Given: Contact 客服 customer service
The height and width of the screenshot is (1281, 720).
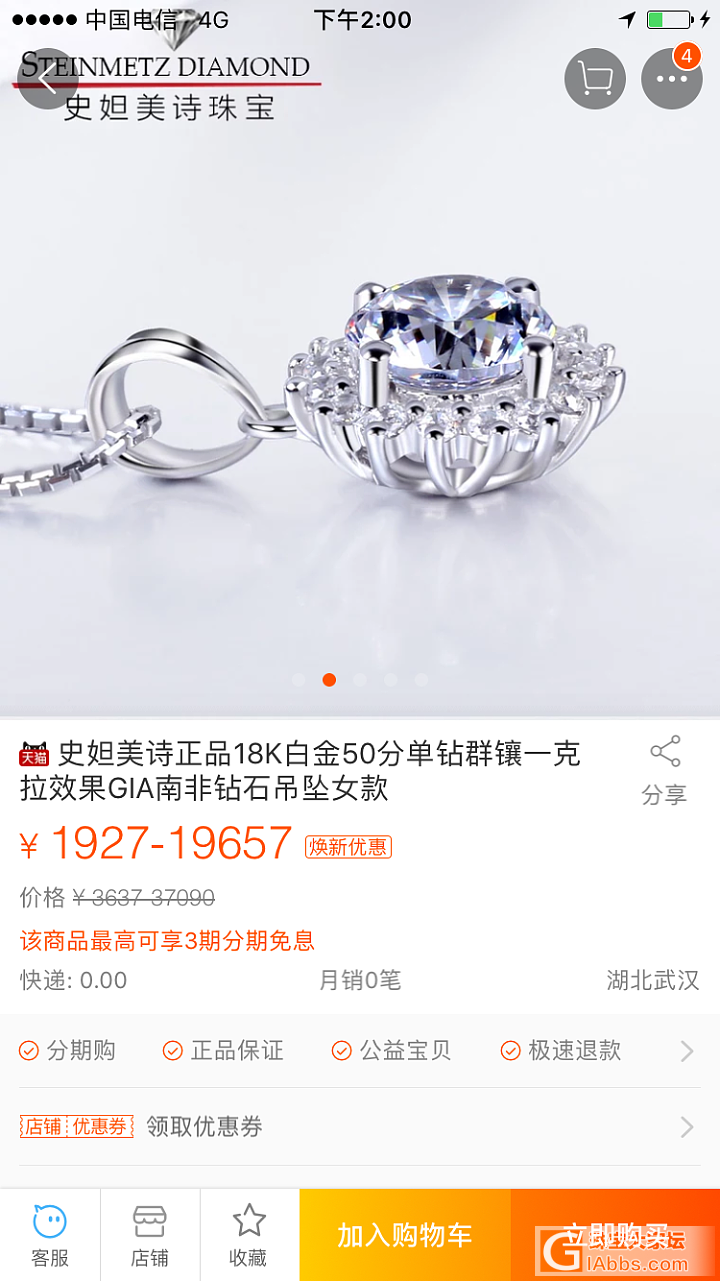Looking at the screenshot, I should pos(50,1235).
